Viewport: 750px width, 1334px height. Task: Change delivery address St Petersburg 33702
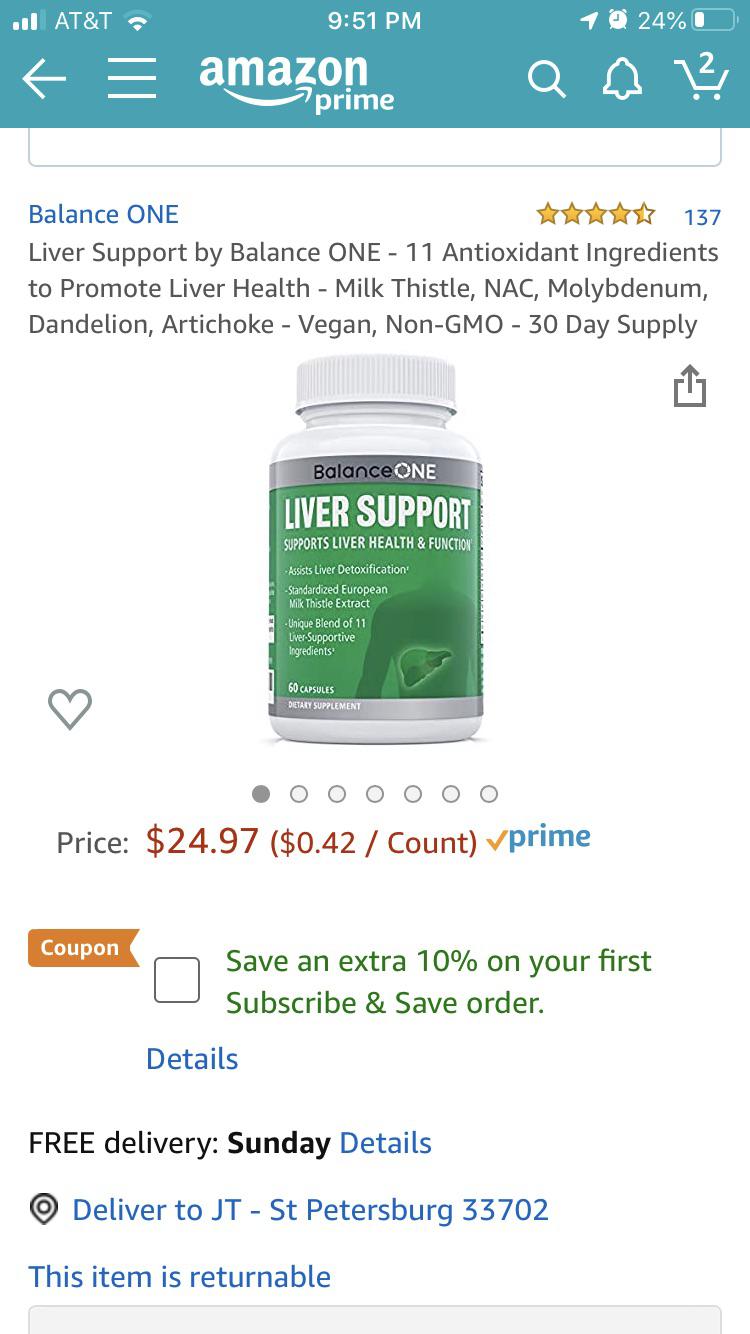pos(310,1210)
